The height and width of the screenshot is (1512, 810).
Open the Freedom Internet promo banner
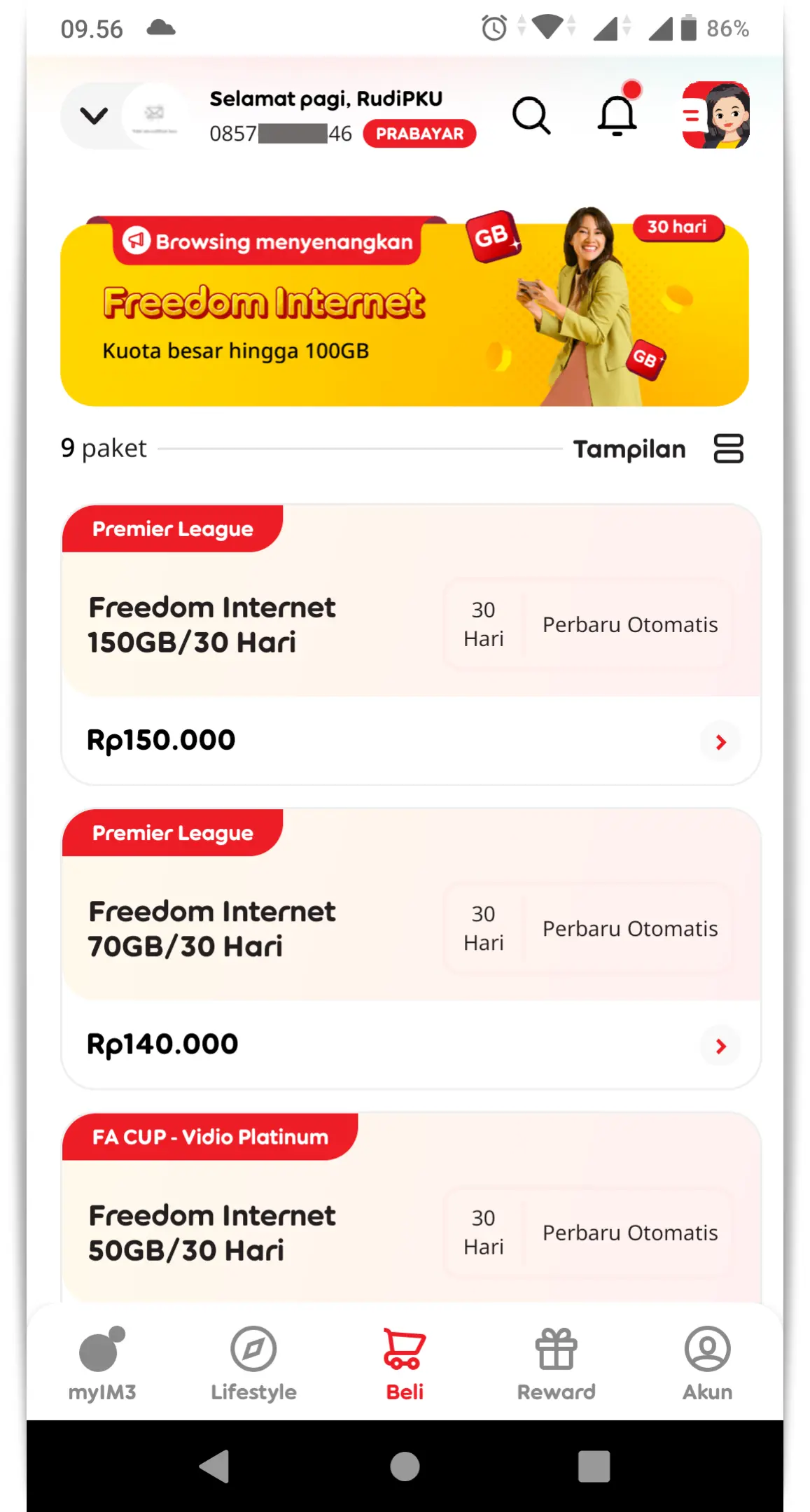pos(405,311)
